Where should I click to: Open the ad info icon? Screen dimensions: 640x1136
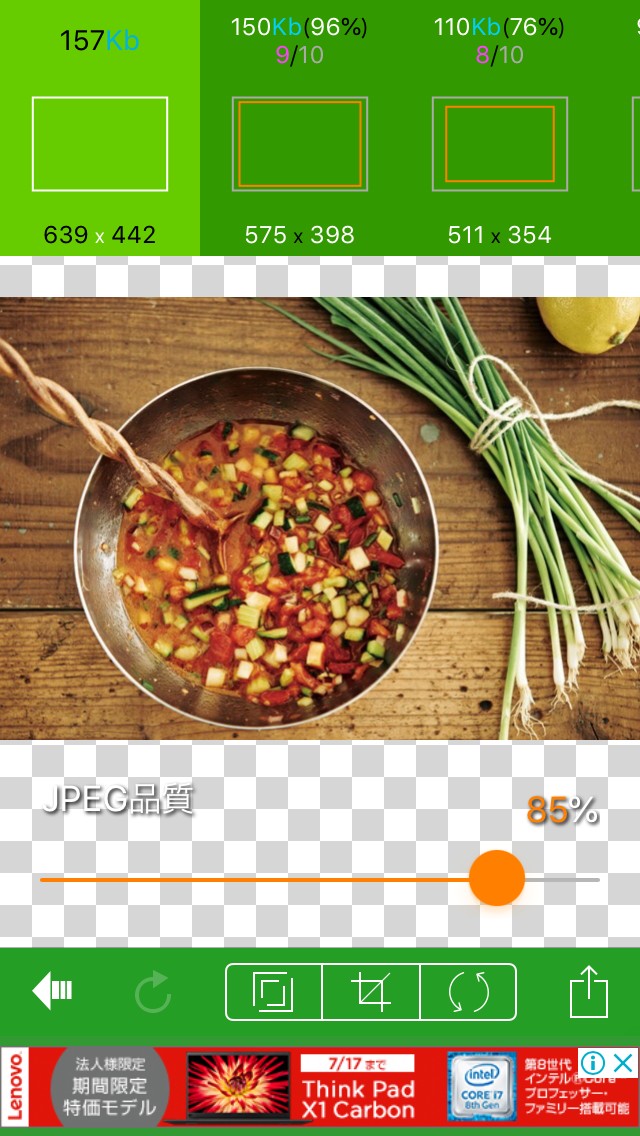[x=593, y=1063]
